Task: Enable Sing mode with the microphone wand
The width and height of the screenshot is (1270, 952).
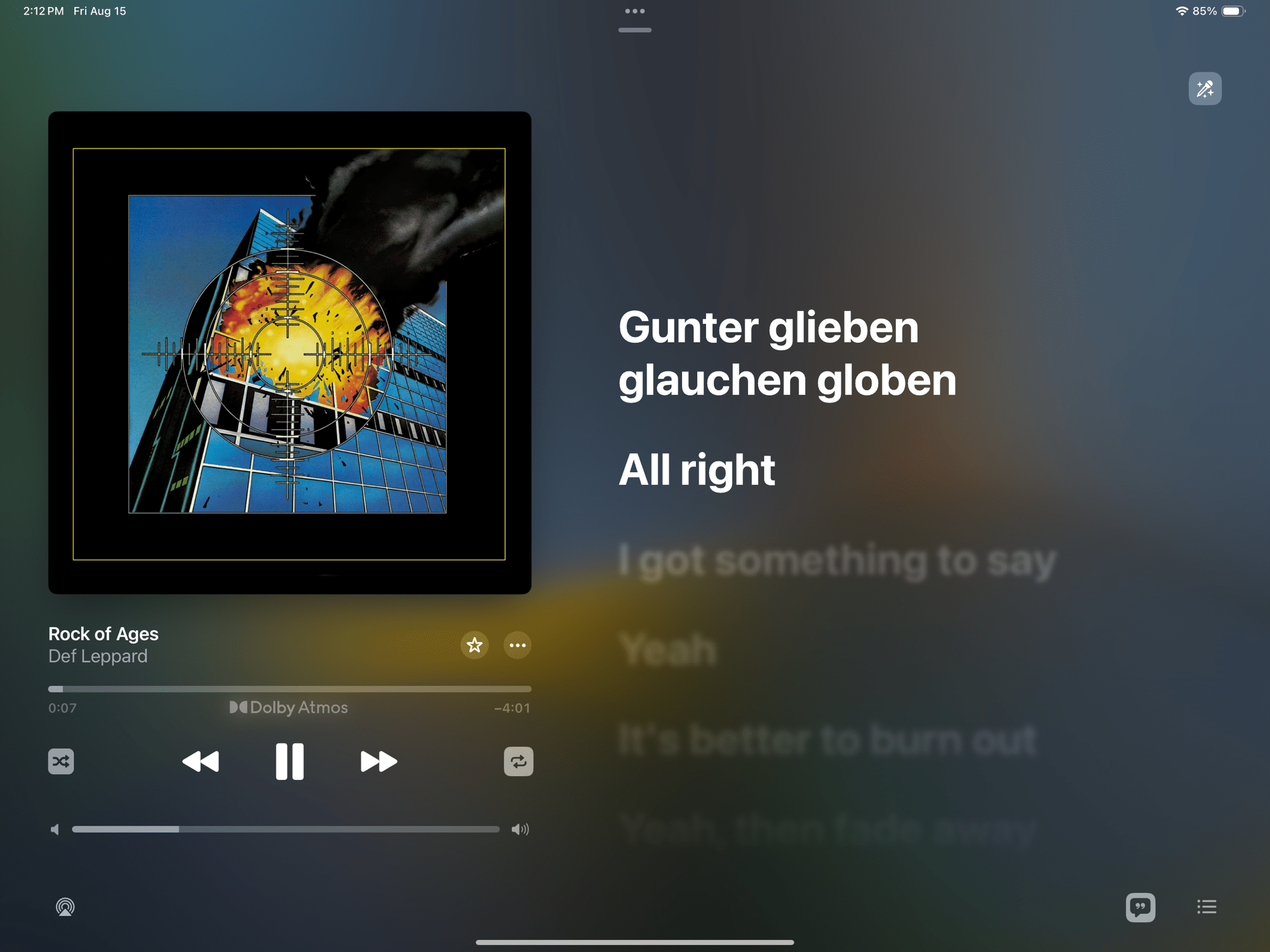Action: [x=1205, y=89]
